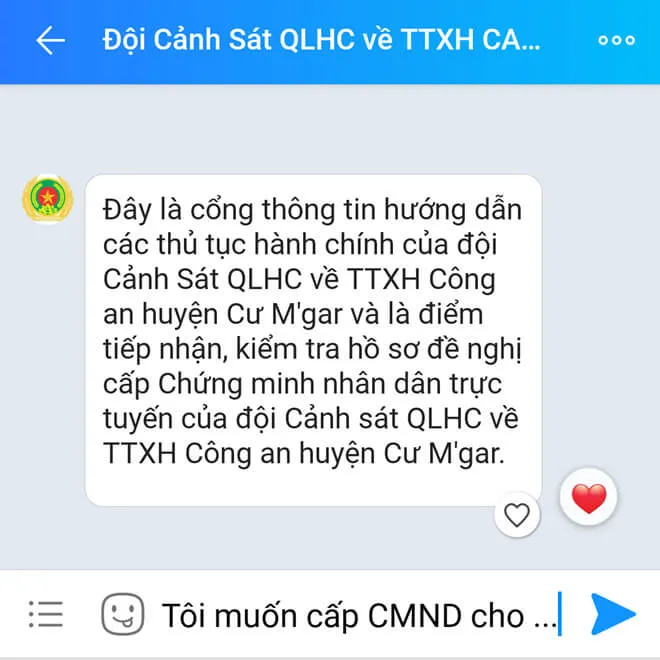Open conversation info for Đội Cảnh Sát QLHC
The width and height of the screenshot is (660, 660).
tap(322, 41)
